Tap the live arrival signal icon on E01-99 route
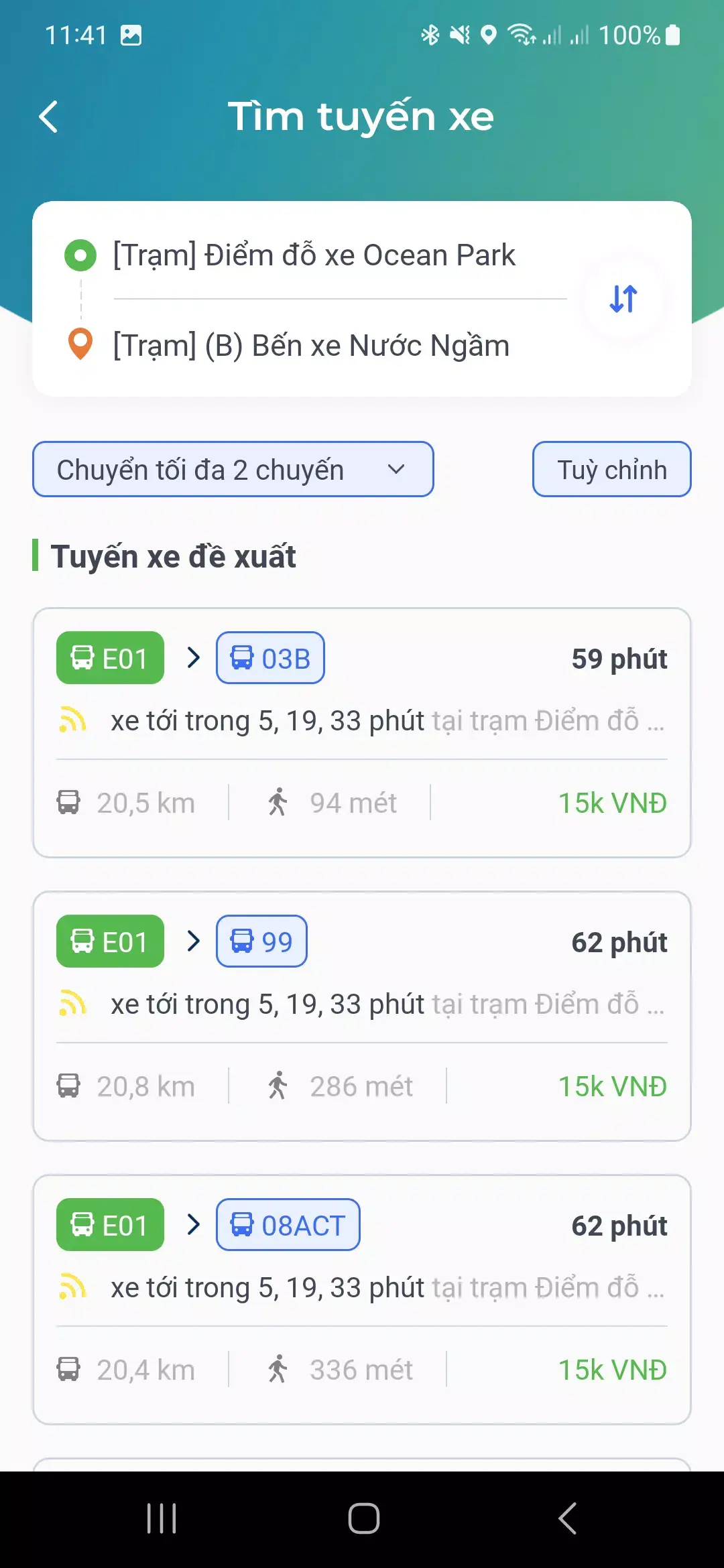724x1568 pixels. [x=71, y=1004]
